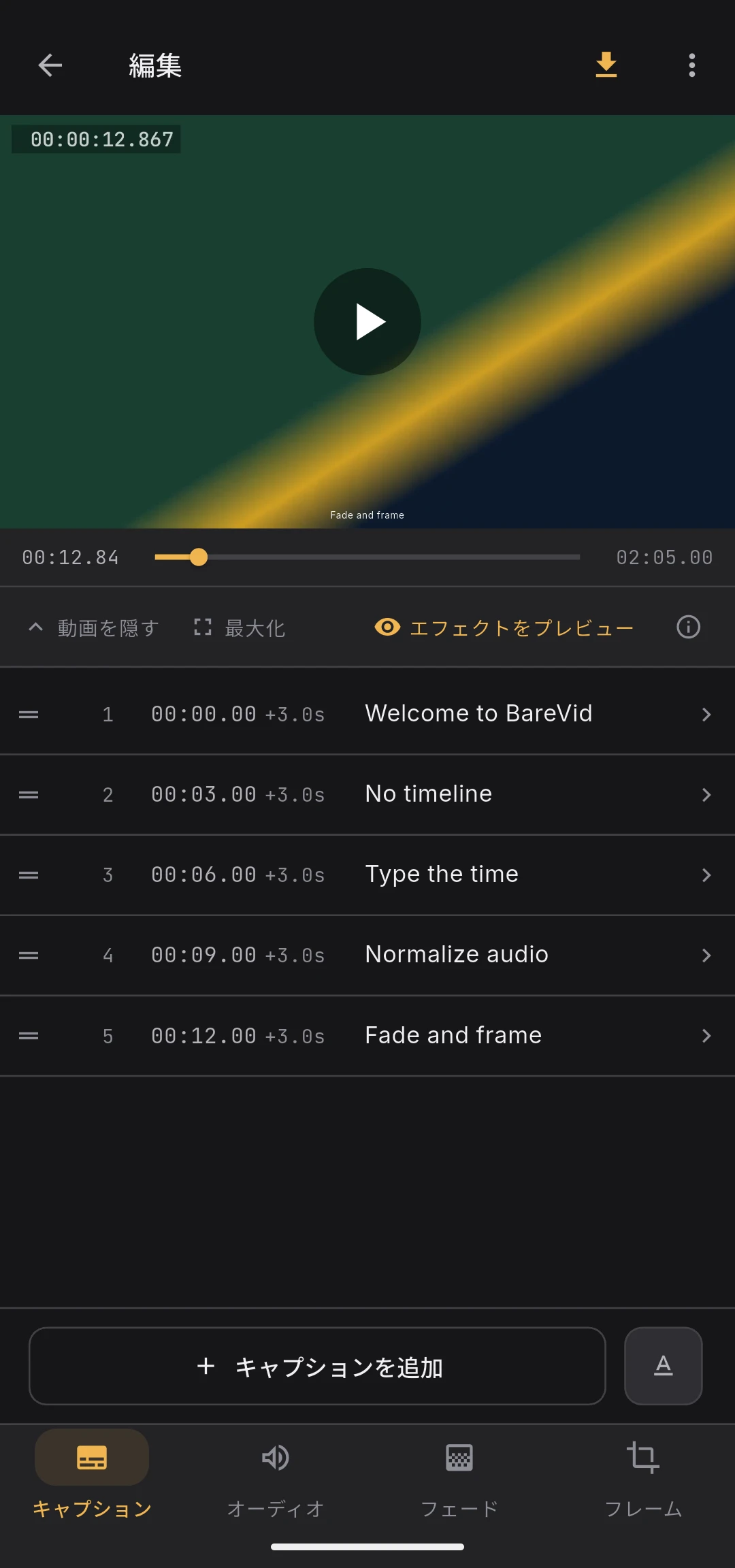Open caption "Normalize audio"
735x1568 pixels.
click(367, 955)
